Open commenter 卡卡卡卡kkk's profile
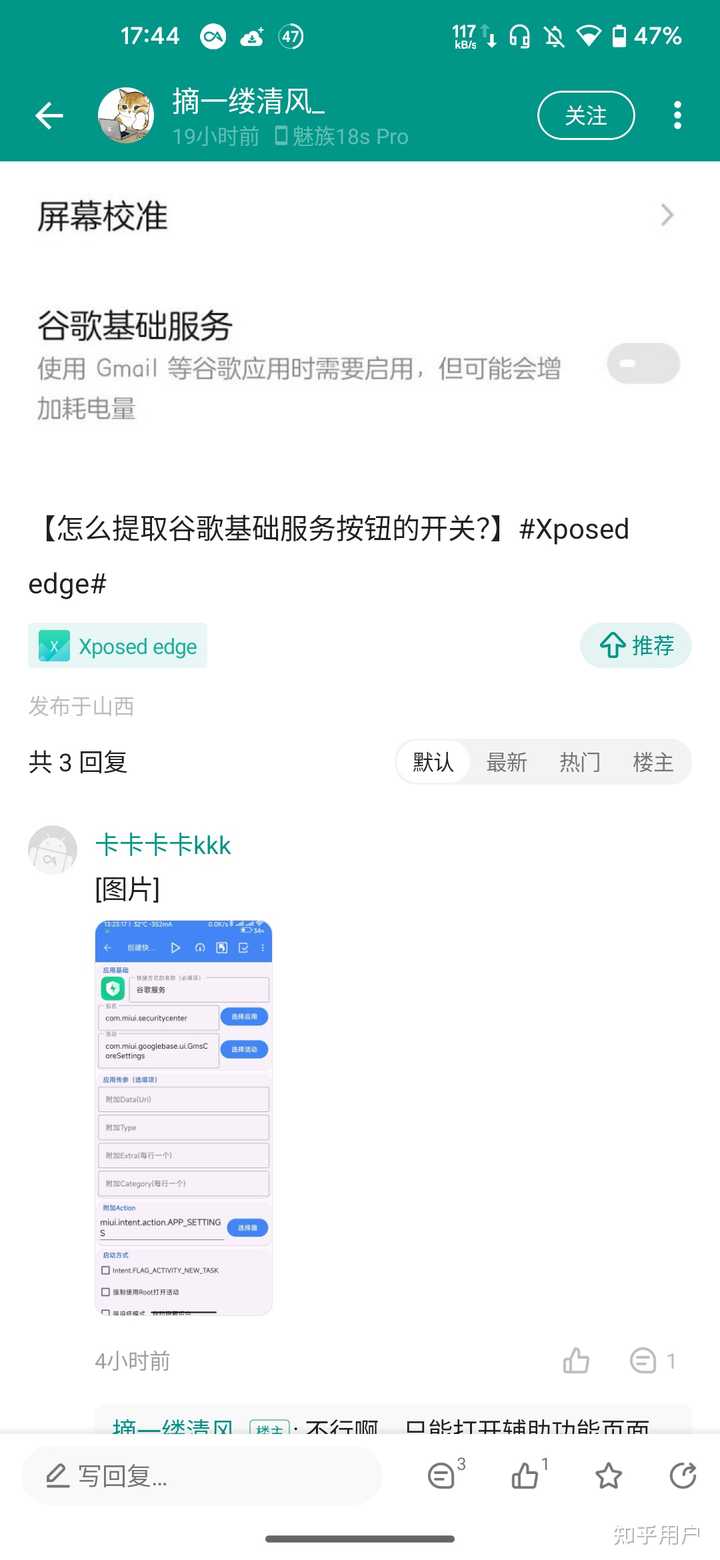Image resolution: width=720 pixels, height=1560 pixels. [163, 845]
